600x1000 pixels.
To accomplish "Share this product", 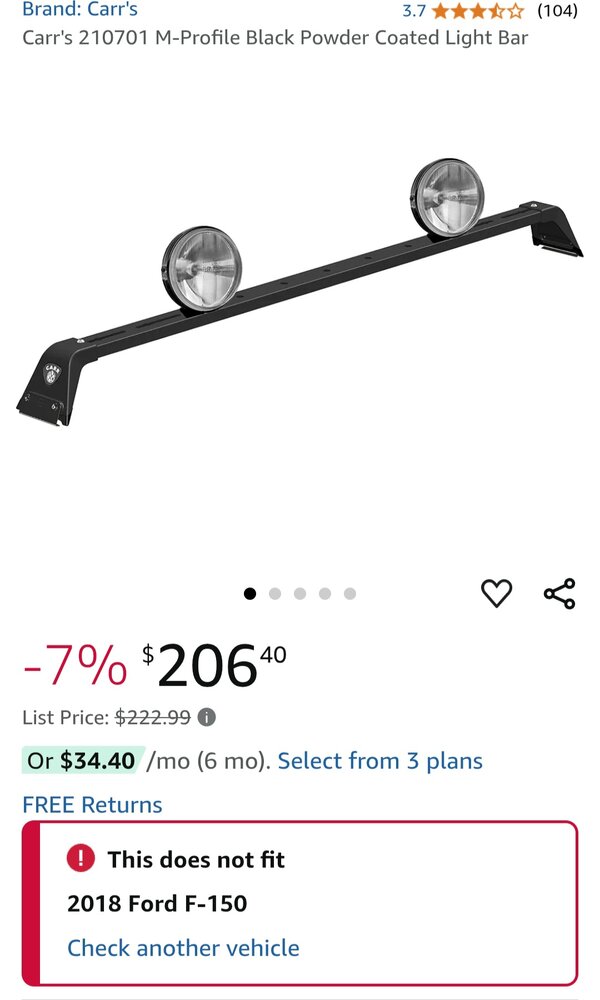I will tap(559, 593).
